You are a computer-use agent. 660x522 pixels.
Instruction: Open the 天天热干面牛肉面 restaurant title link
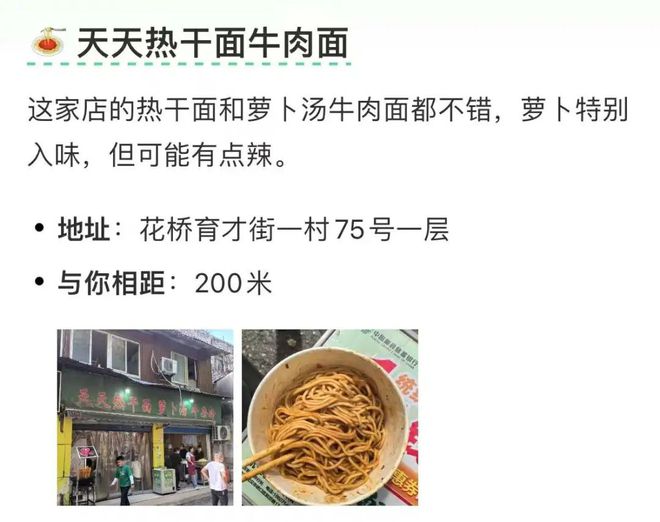(x=212, y=43)
